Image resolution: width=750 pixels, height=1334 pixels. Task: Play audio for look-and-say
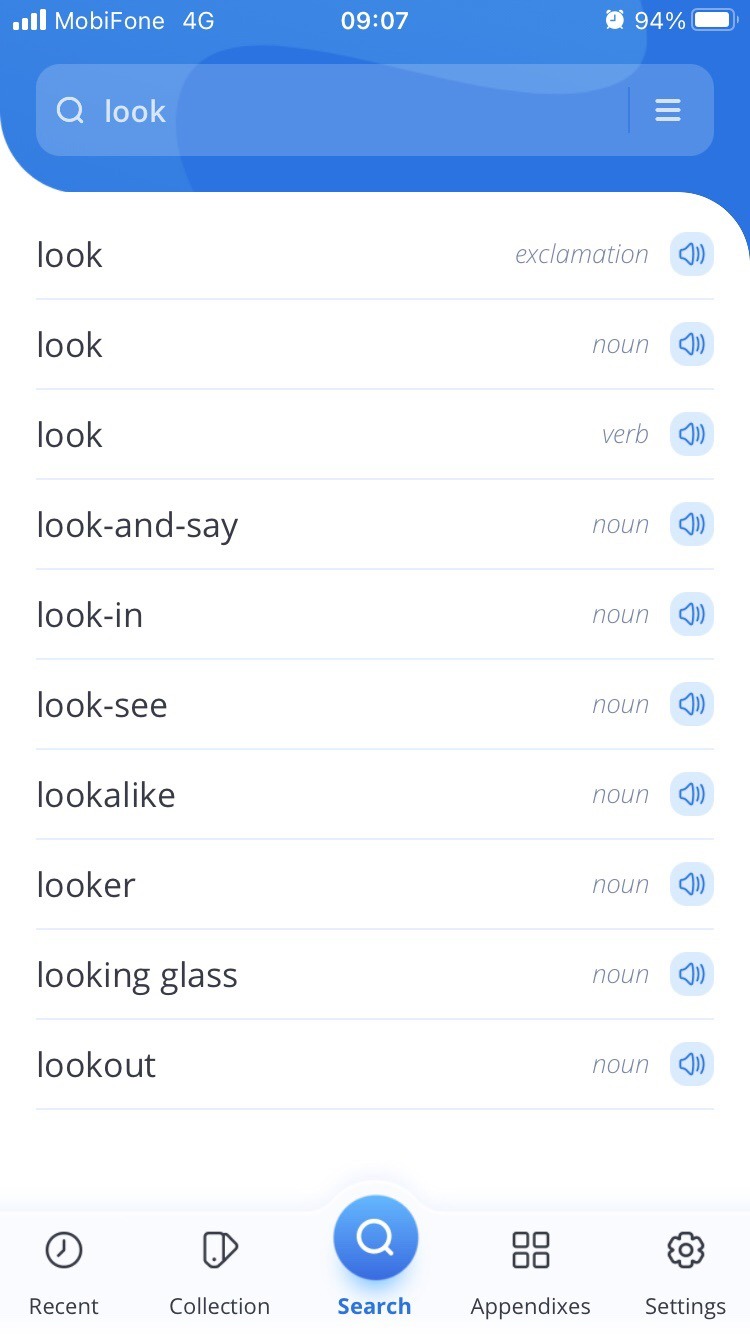pos(692,524)
